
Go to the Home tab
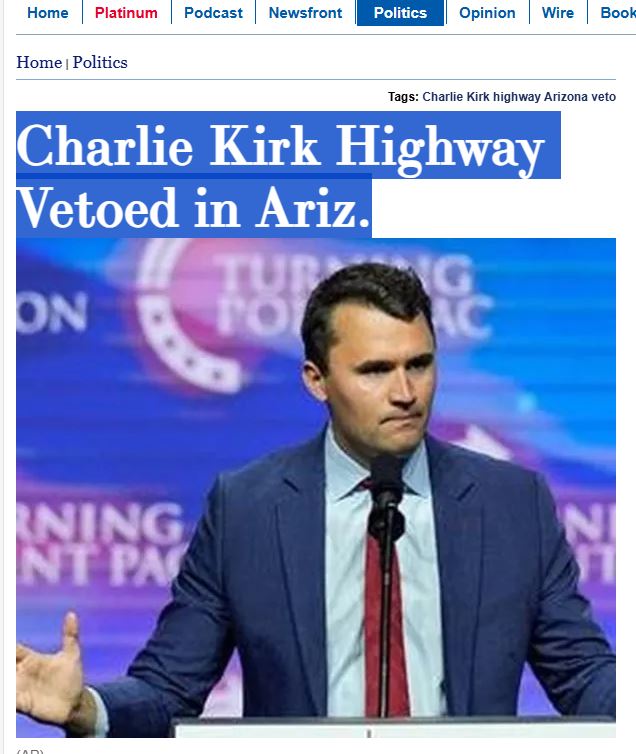(x=48, y=13)
